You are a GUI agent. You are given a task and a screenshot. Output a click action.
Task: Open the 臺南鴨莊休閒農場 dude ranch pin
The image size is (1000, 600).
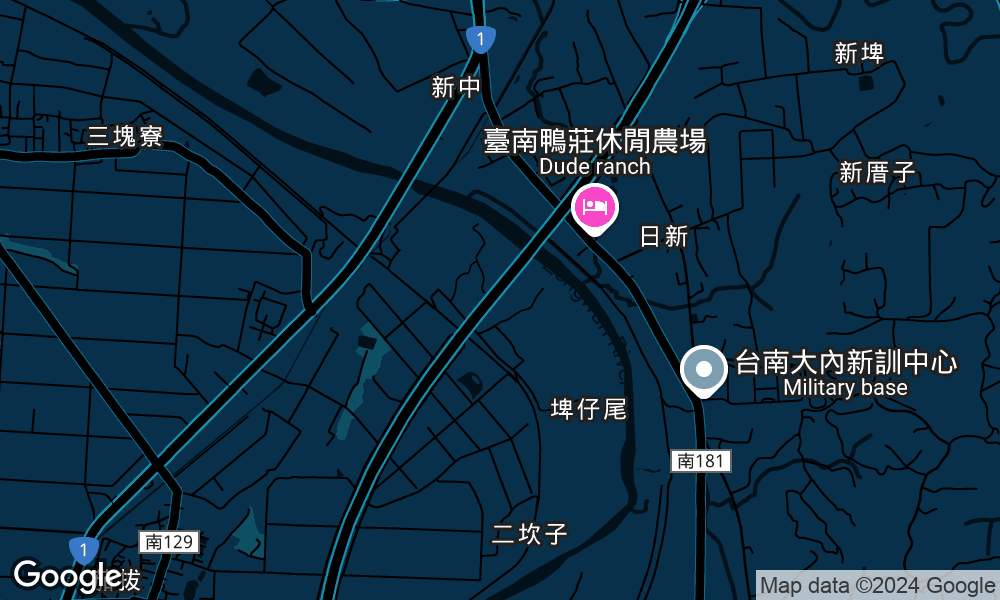tap(595, 208)
